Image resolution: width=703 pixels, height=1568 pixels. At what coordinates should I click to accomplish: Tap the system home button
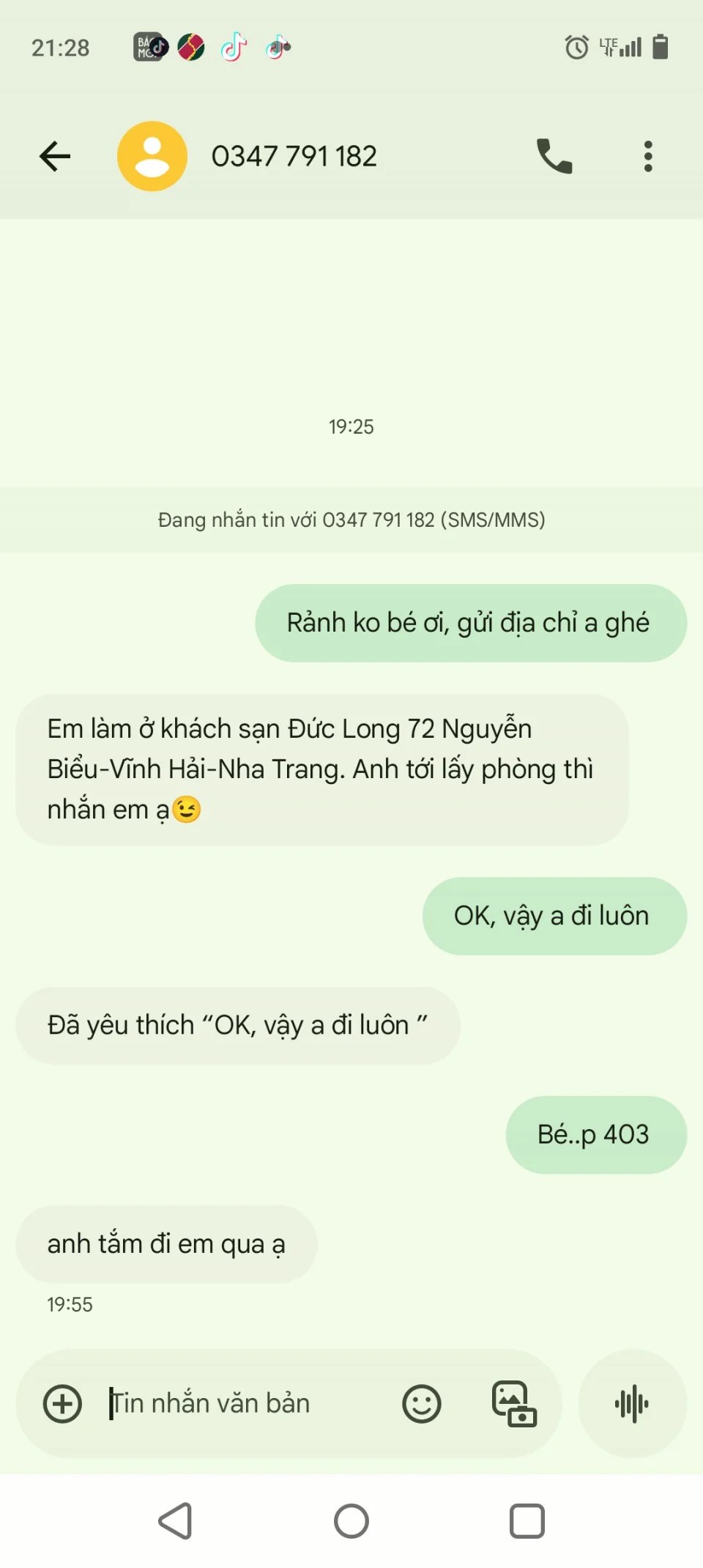click(351, 1521)
